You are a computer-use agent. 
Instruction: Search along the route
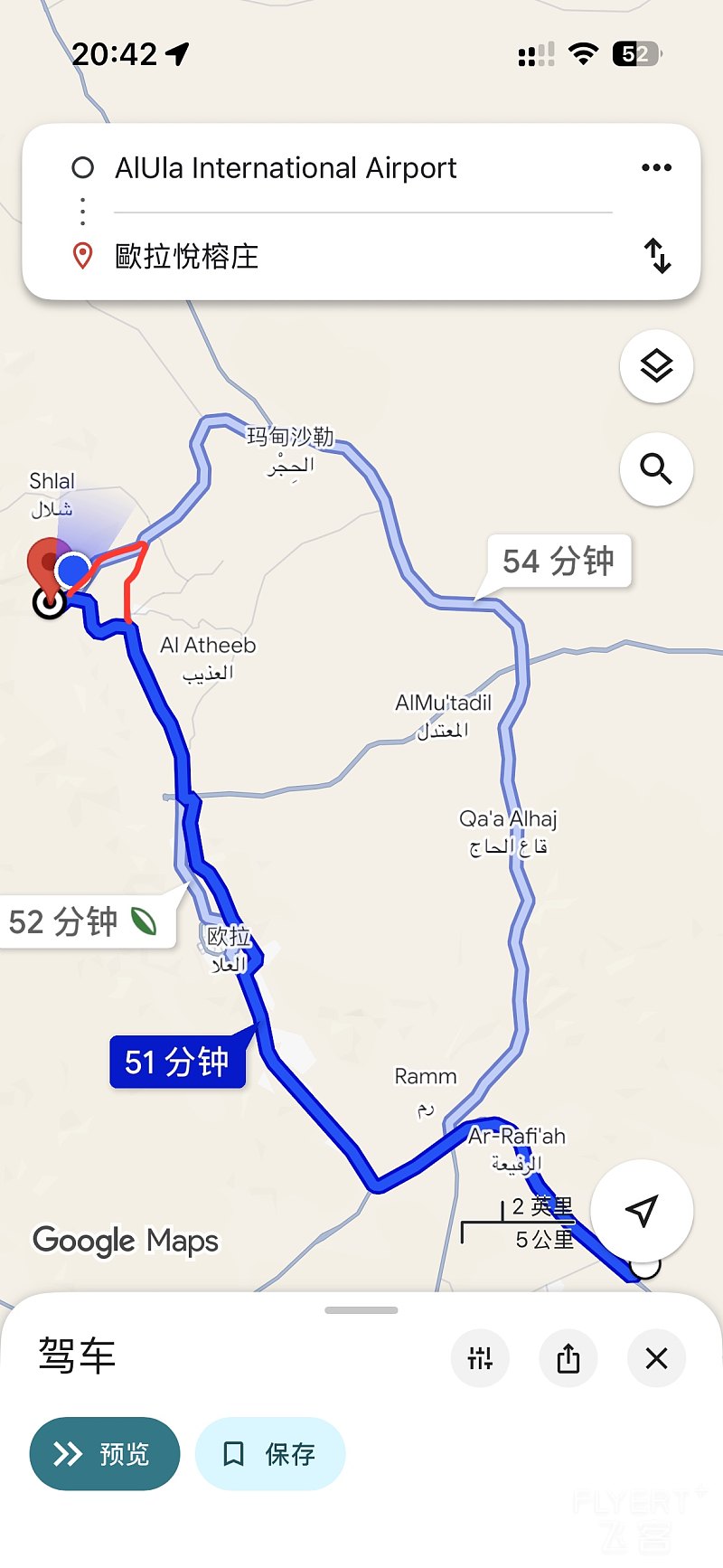click(656, 469)
